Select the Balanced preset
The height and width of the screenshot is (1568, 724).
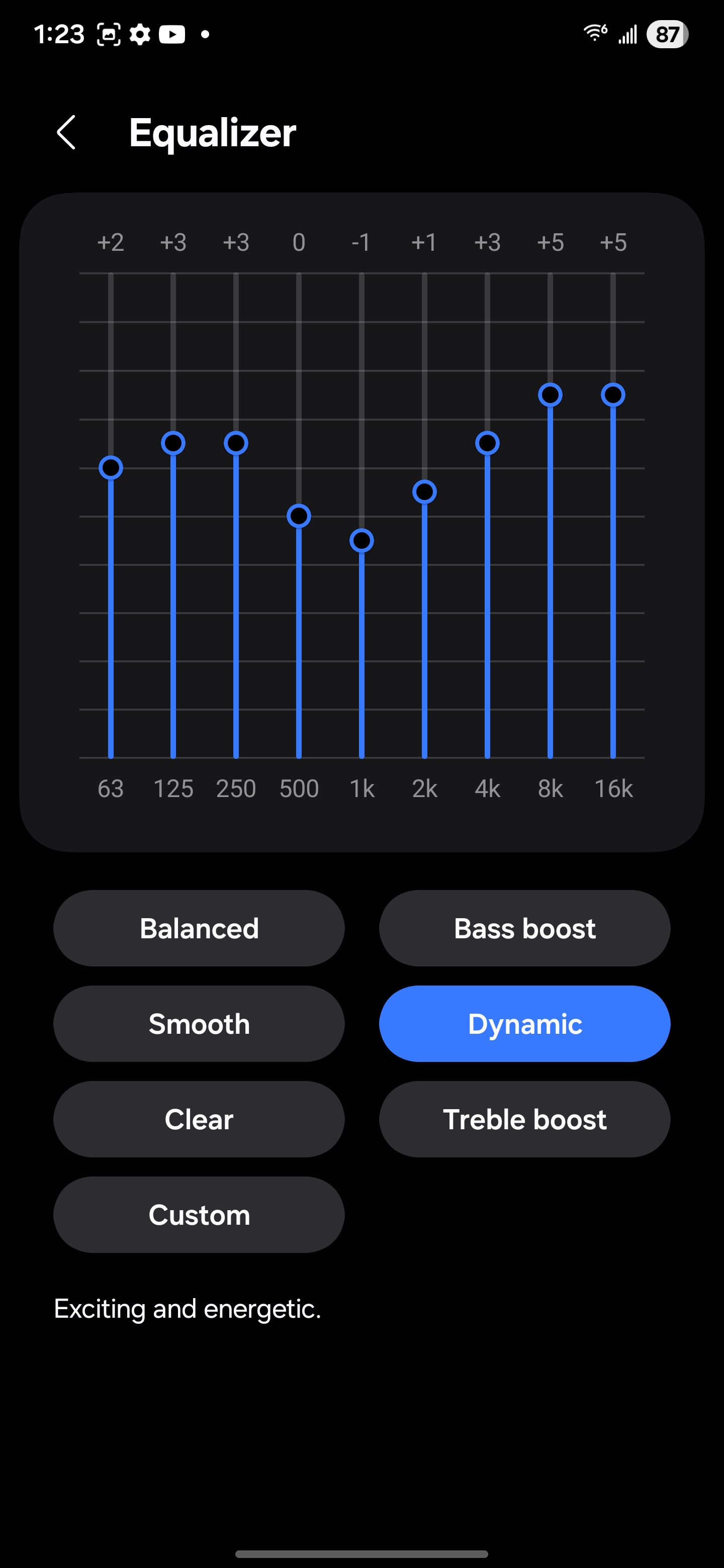(199, 928)
